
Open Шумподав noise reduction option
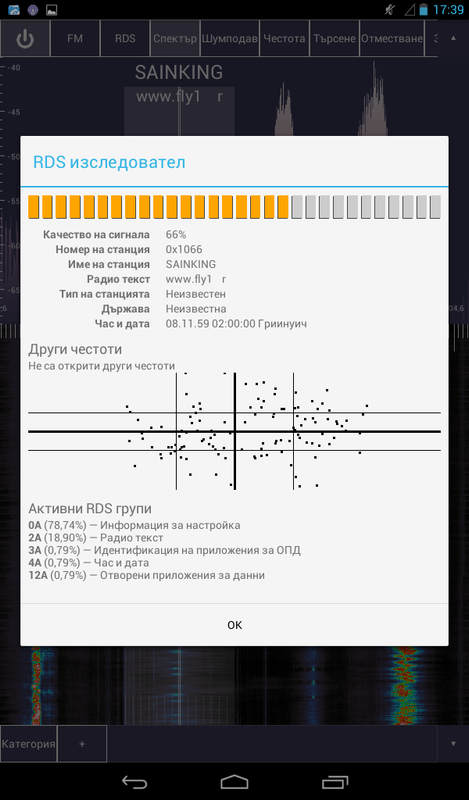point(230,38)
